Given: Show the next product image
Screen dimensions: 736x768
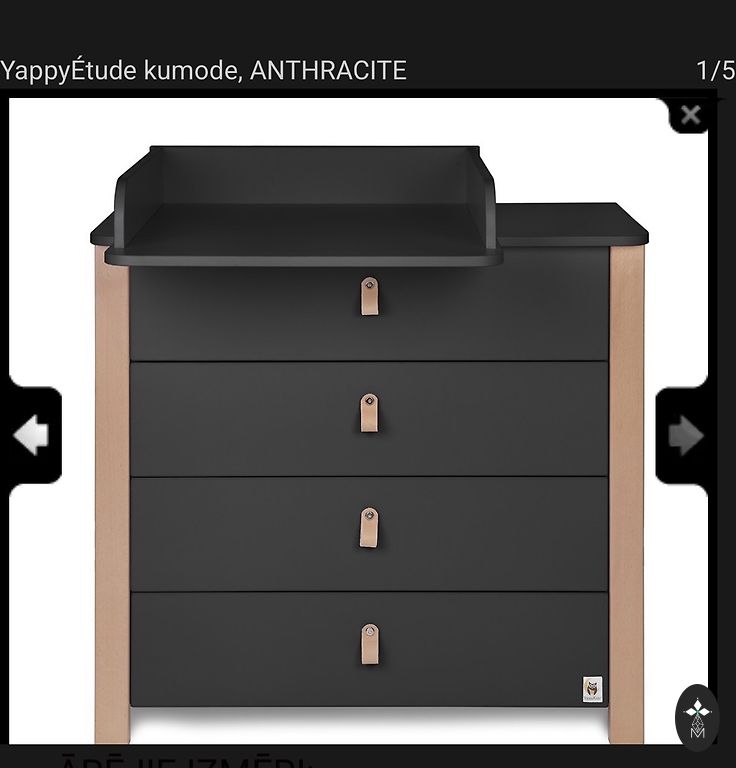Looking at the screenshot, I should pos(685,436).
